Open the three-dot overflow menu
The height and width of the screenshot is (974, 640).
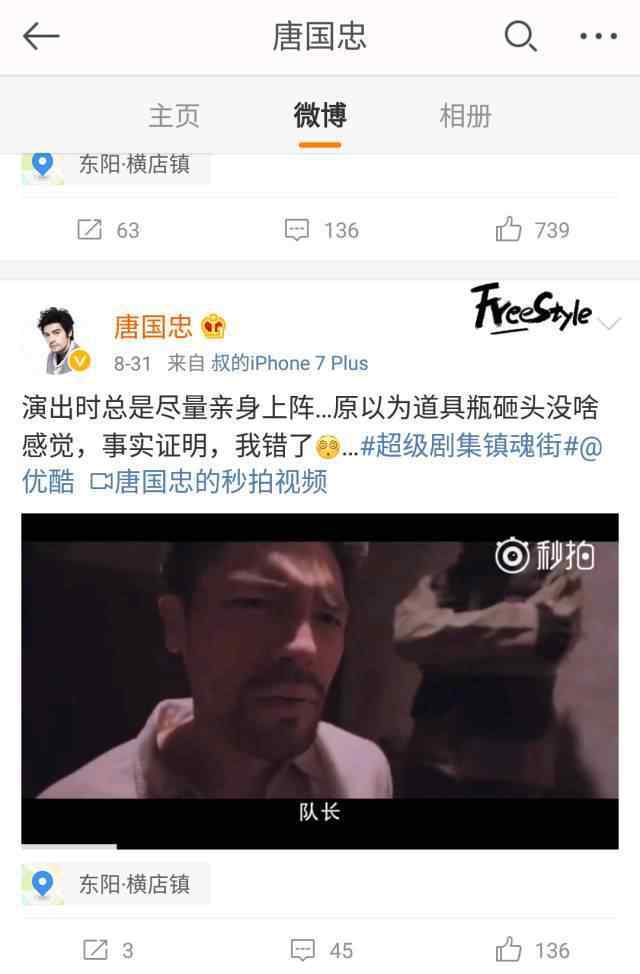pos(598,37)
